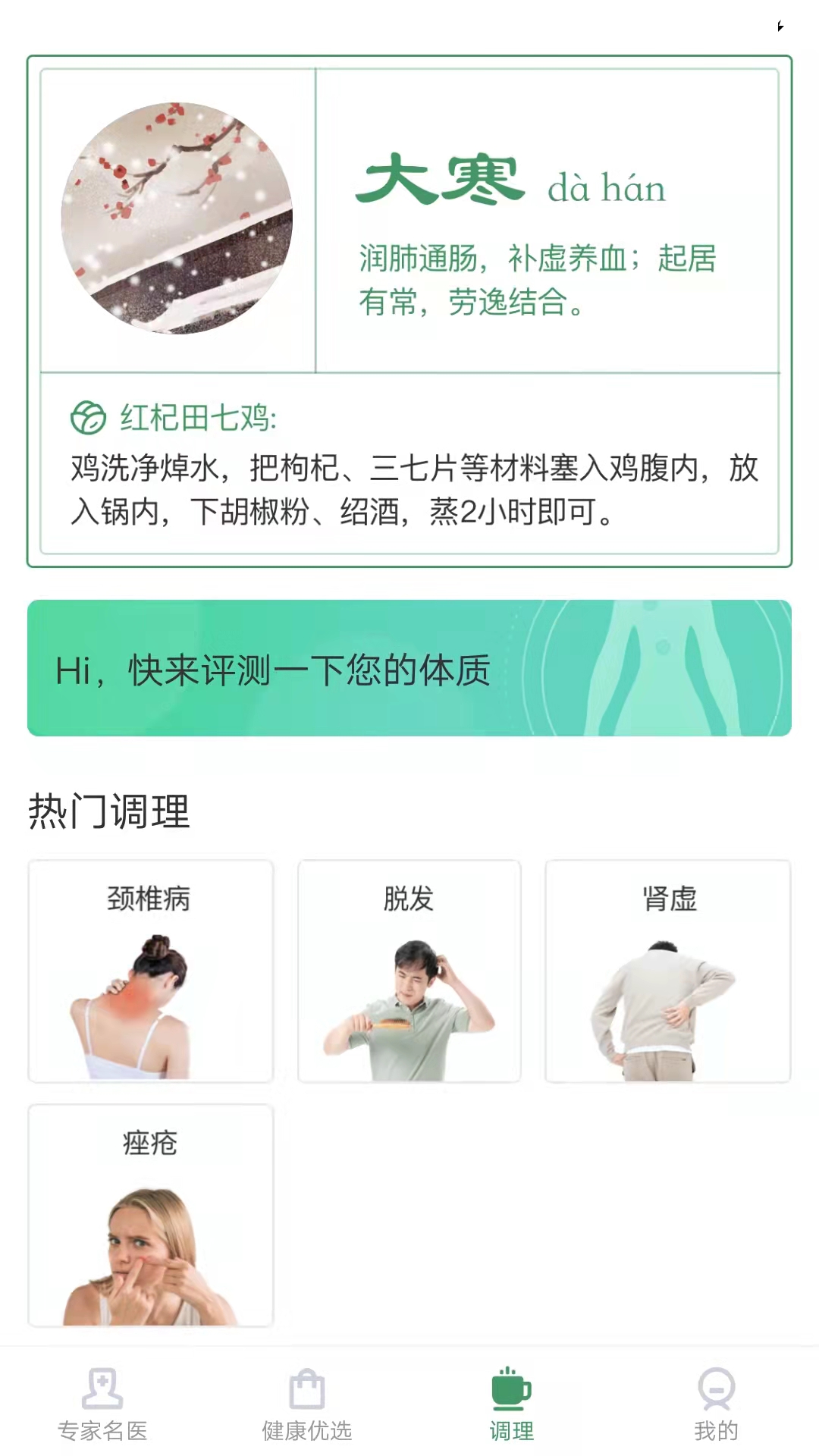View the 痤疮 conditioning card
Image resolution: width=819 pixels, height=1456 pixels.
(x=150, y=1216)
